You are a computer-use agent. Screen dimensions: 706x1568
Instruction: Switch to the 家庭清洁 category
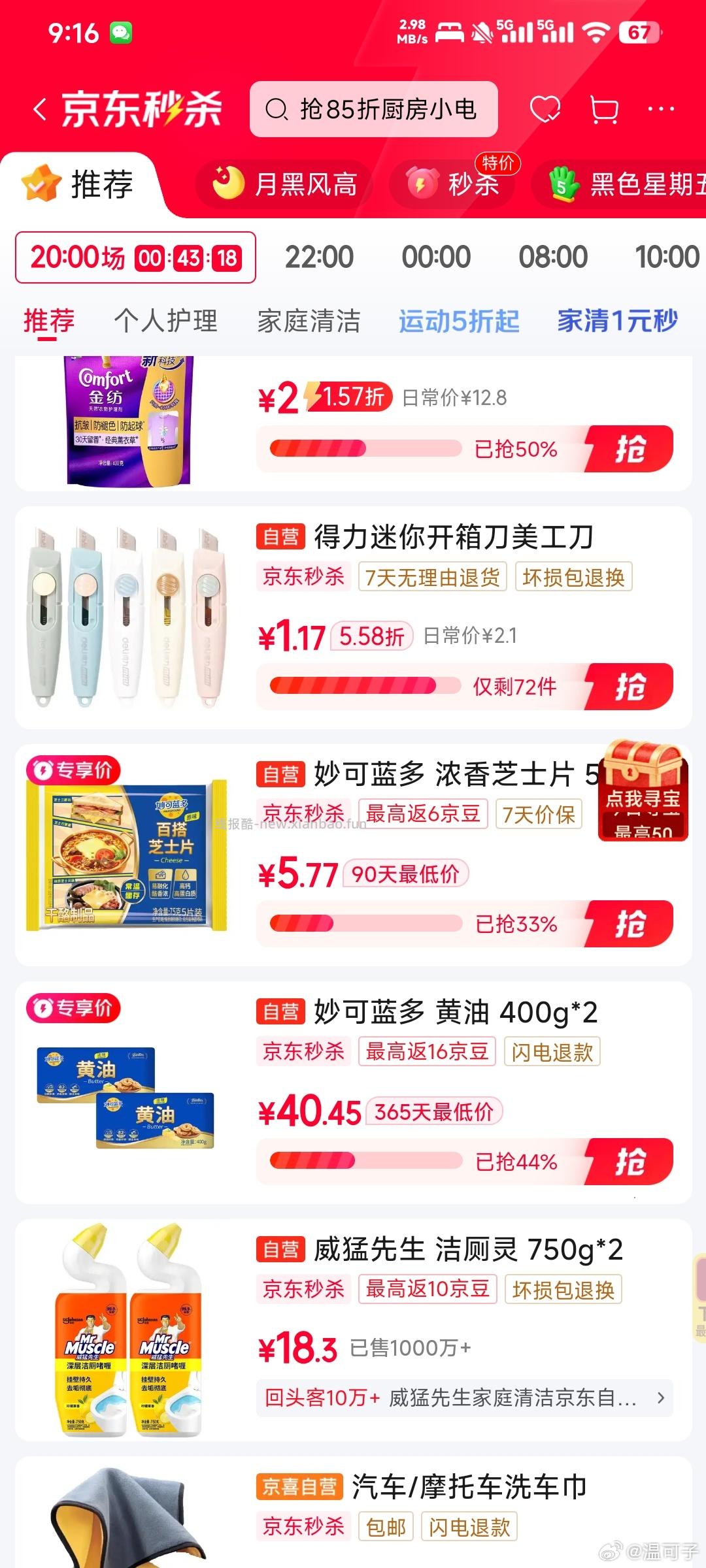[308, 321]
